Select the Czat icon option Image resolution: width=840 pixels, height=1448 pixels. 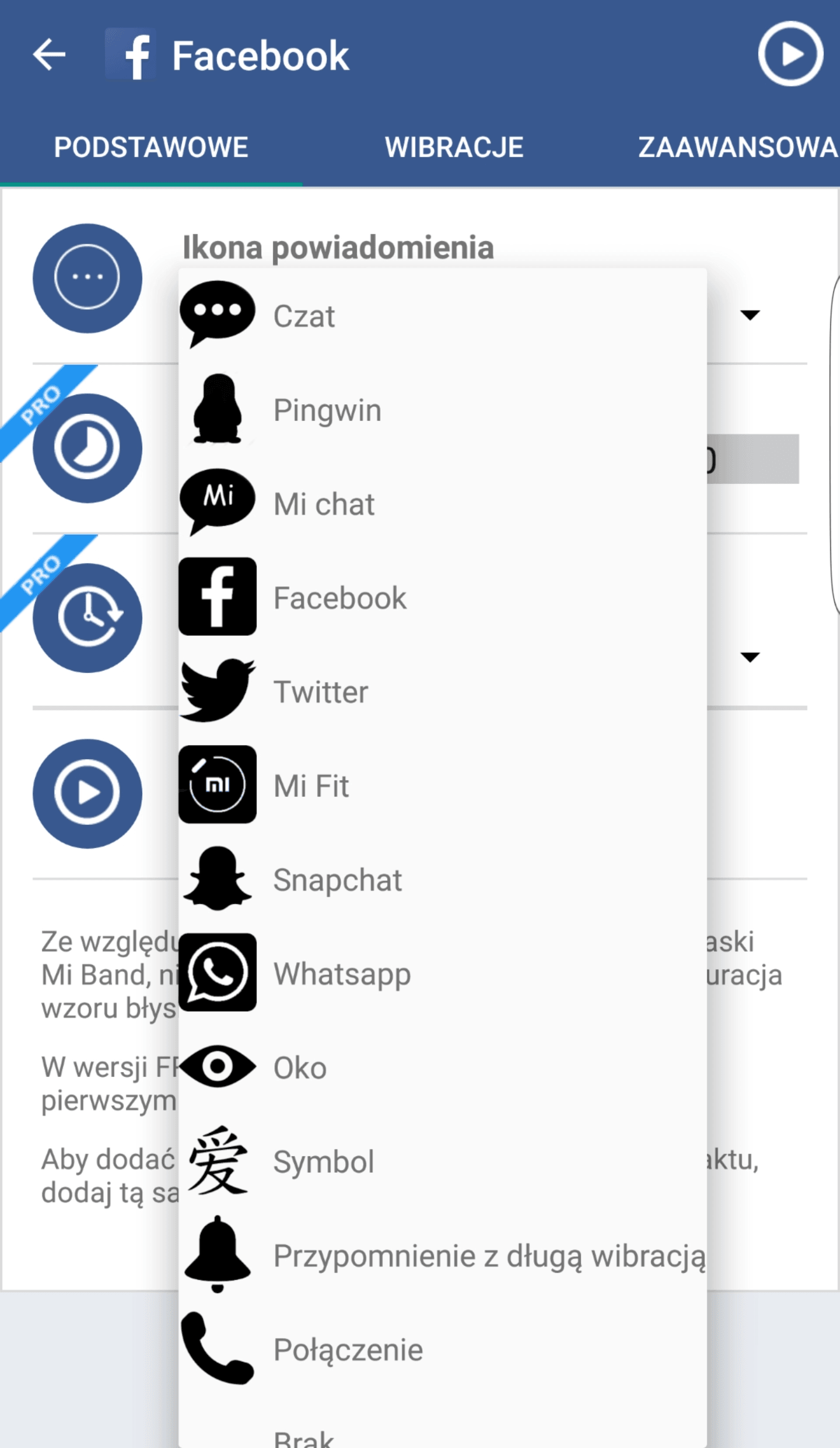(443, 316)
